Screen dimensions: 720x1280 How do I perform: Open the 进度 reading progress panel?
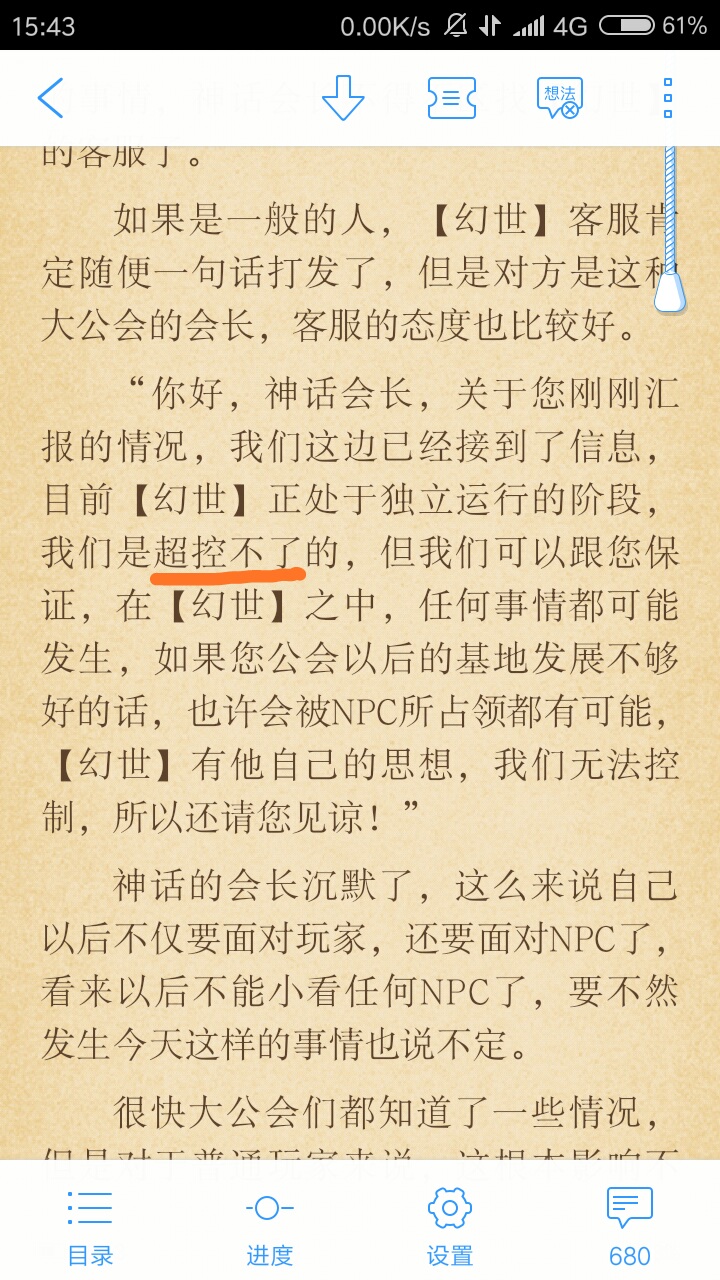tap(269, 1227)
